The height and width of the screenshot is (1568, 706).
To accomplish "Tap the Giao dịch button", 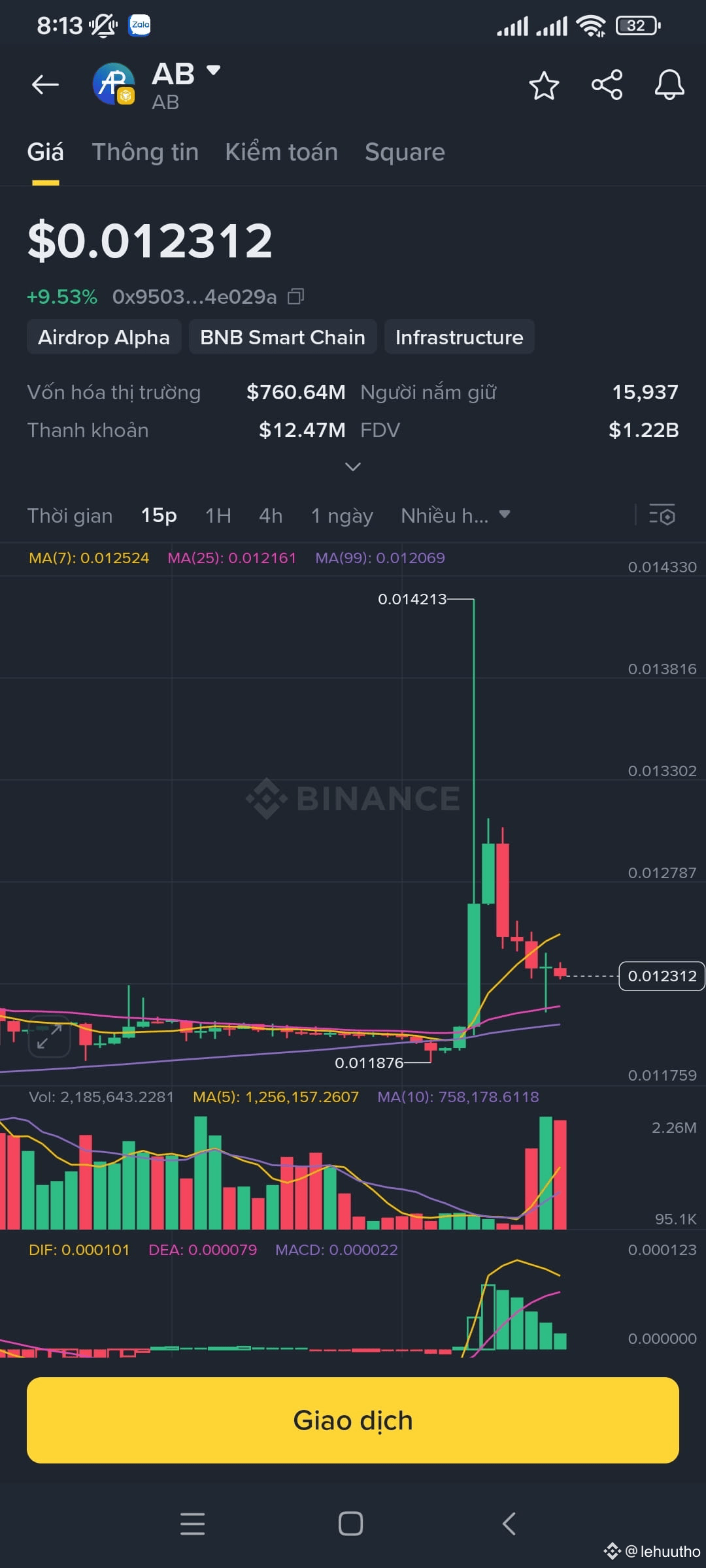I will click(x=353, y=1420).
